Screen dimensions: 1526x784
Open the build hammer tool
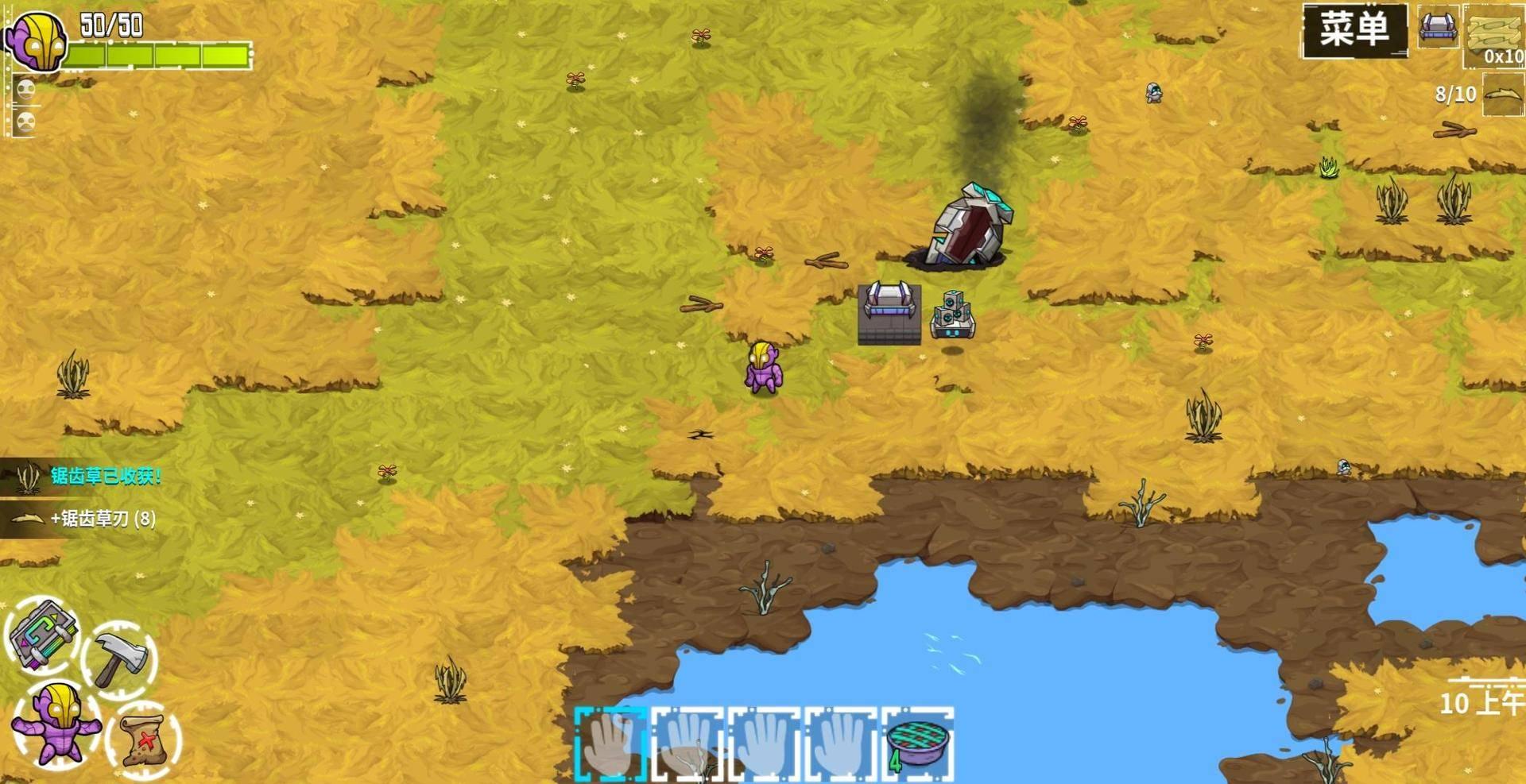tap(121, 658)
